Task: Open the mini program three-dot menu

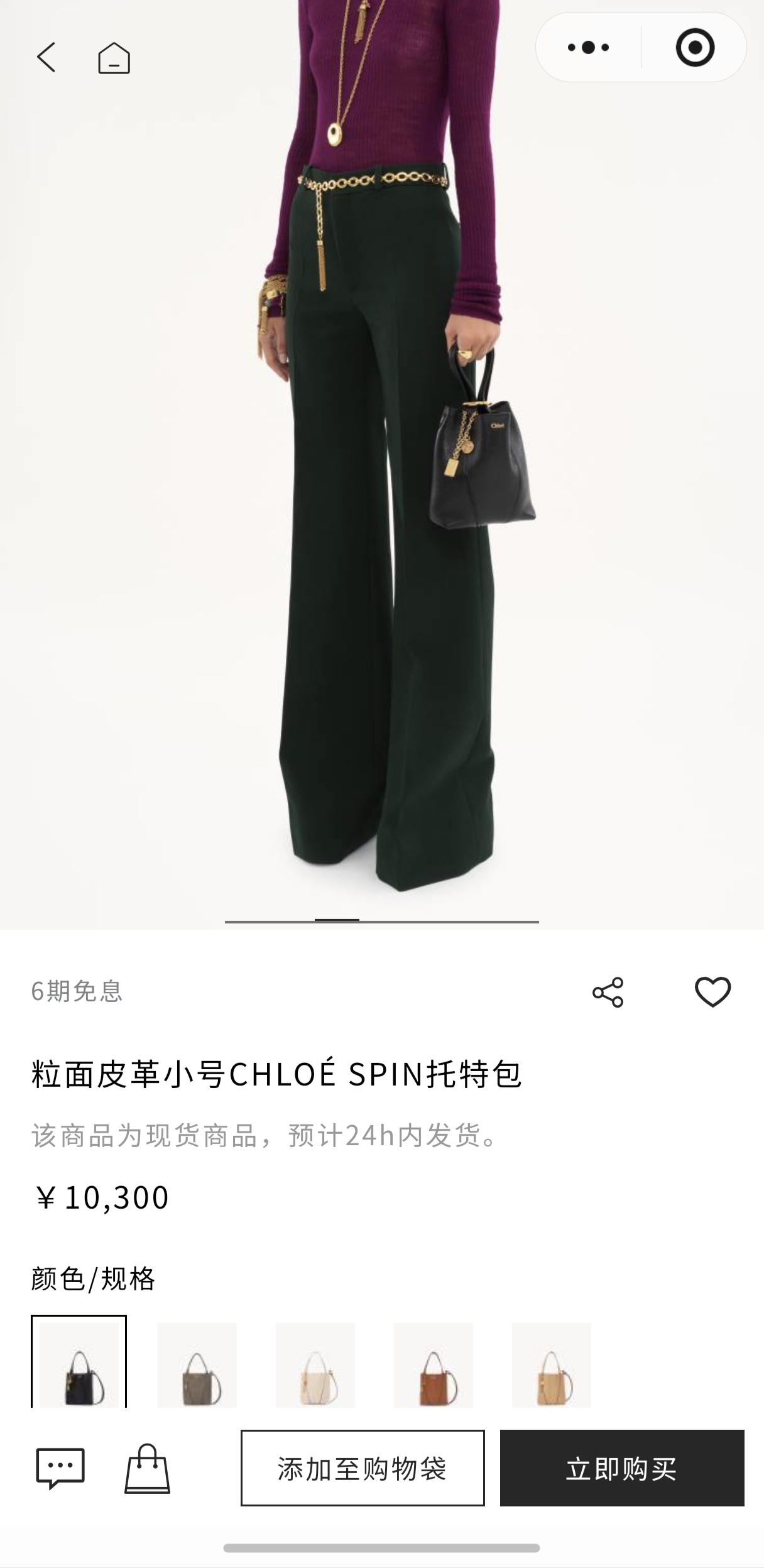Action: pyautogui.click(x=588, y=47)
